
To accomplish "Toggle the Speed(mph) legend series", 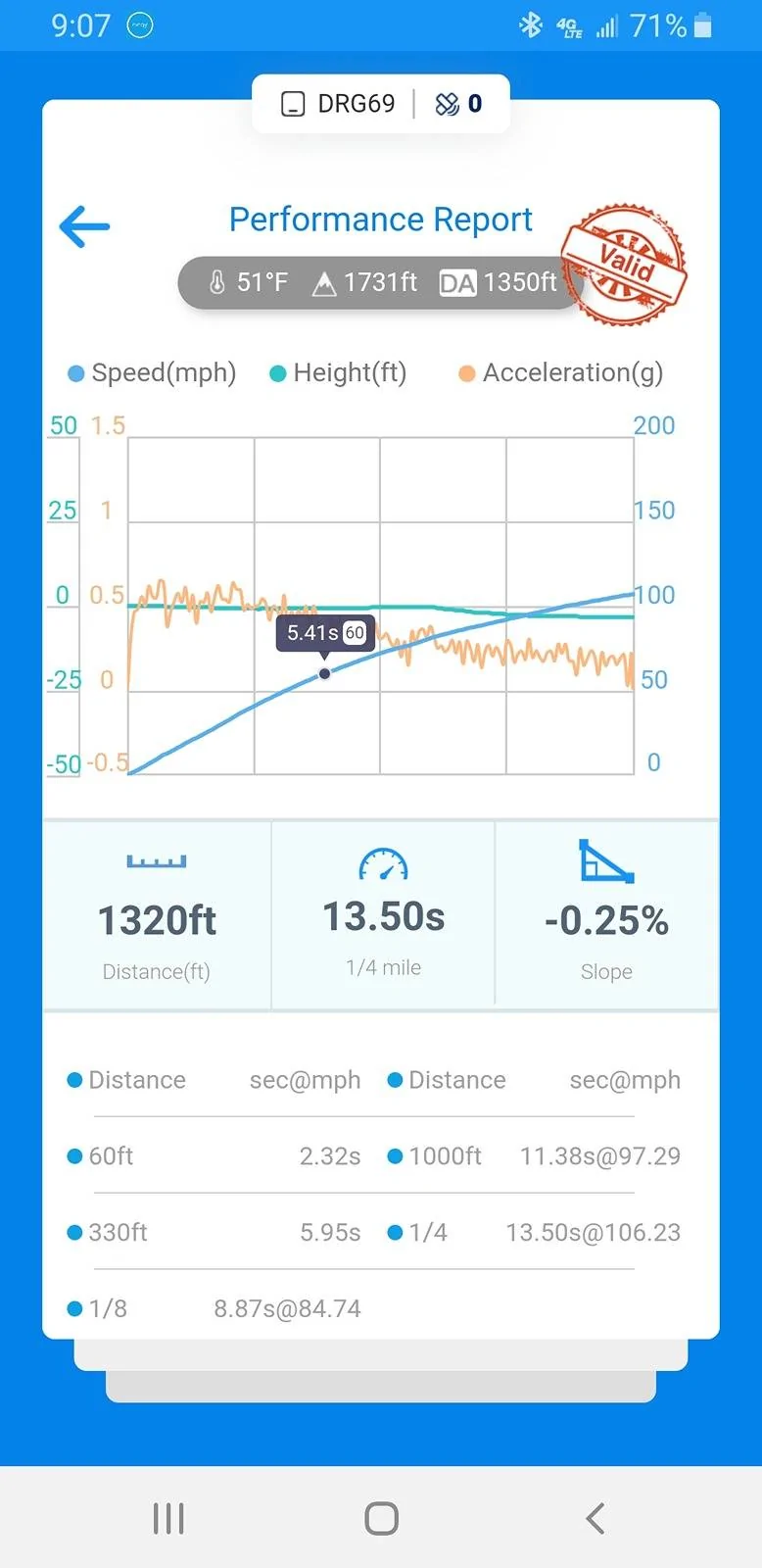I will (152, 373).
